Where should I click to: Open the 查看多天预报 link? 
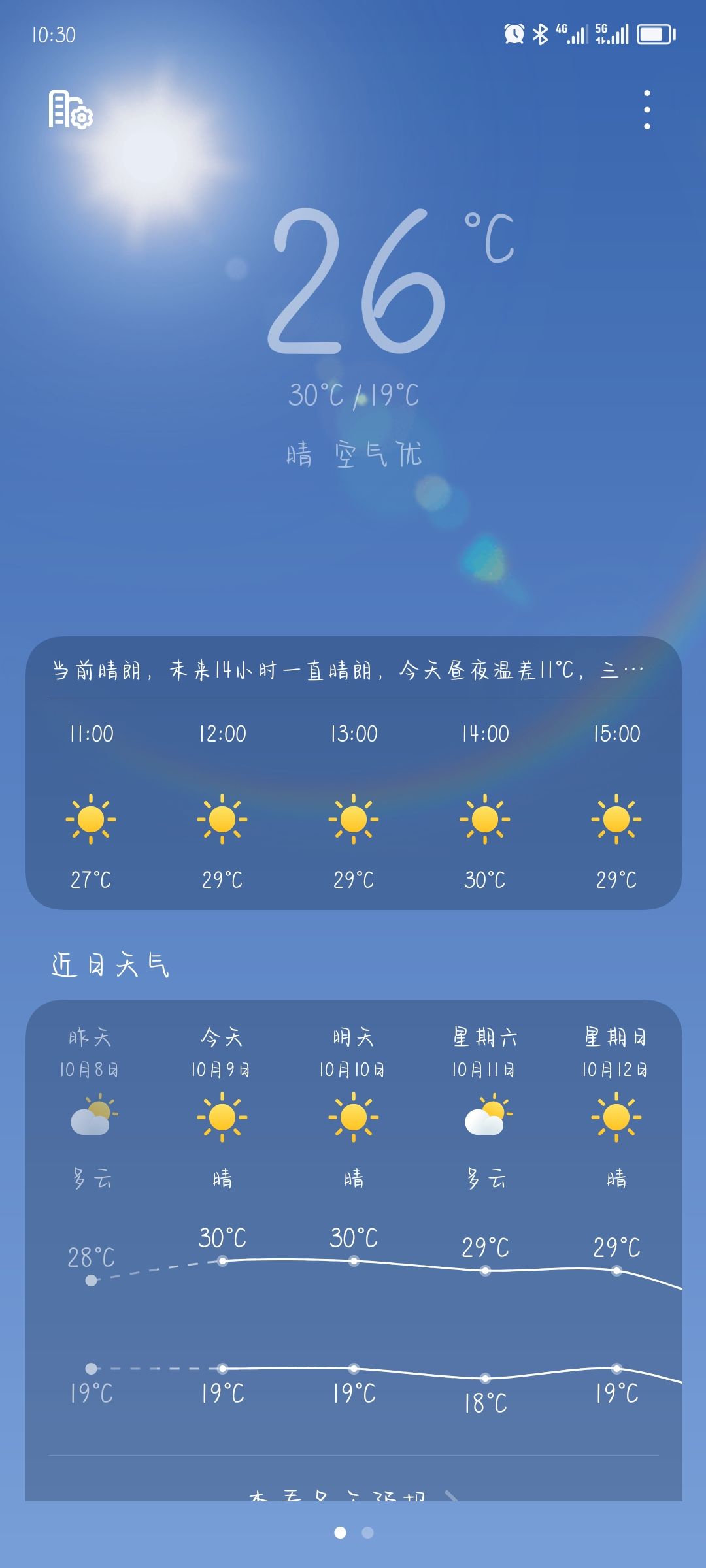pyautogui.click(x=353, y=1494)
